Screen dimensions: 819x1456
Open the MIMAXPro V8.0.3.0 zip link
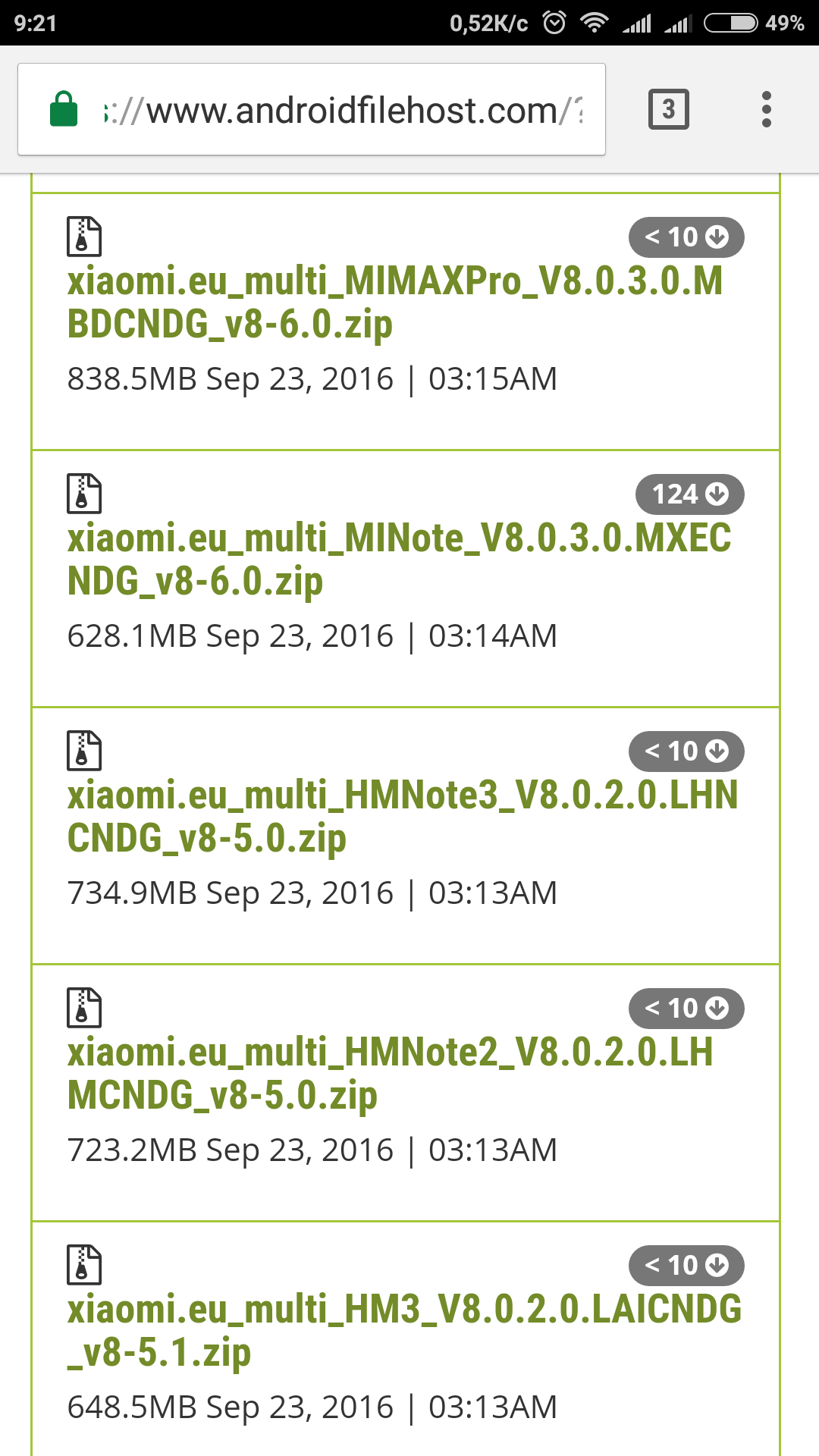point(395,303)
